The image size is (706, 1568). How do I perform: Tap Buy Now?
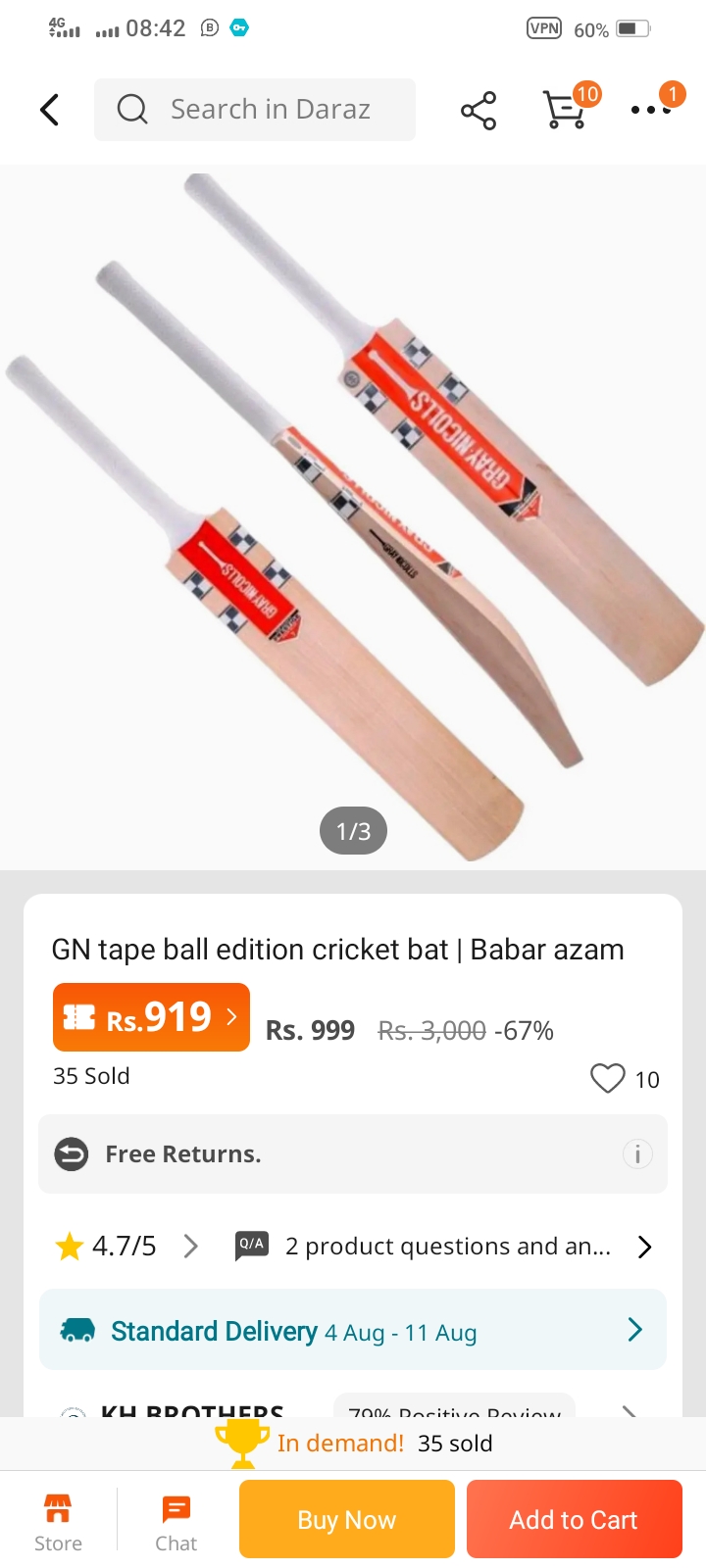coord(347,1519)
